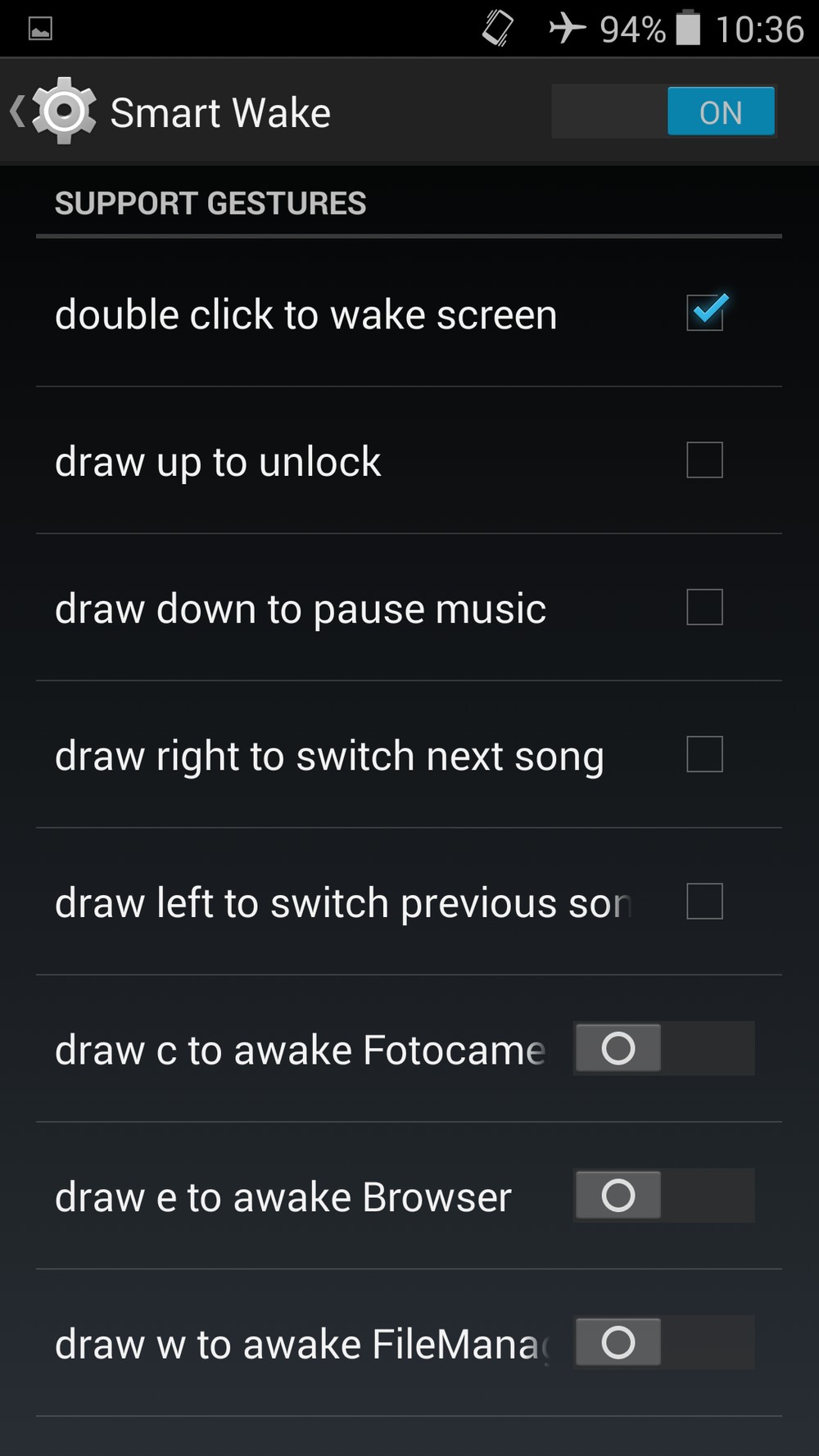Switch on draw w to awake FileManager

pyautogui.click(x=664, y=1342)
